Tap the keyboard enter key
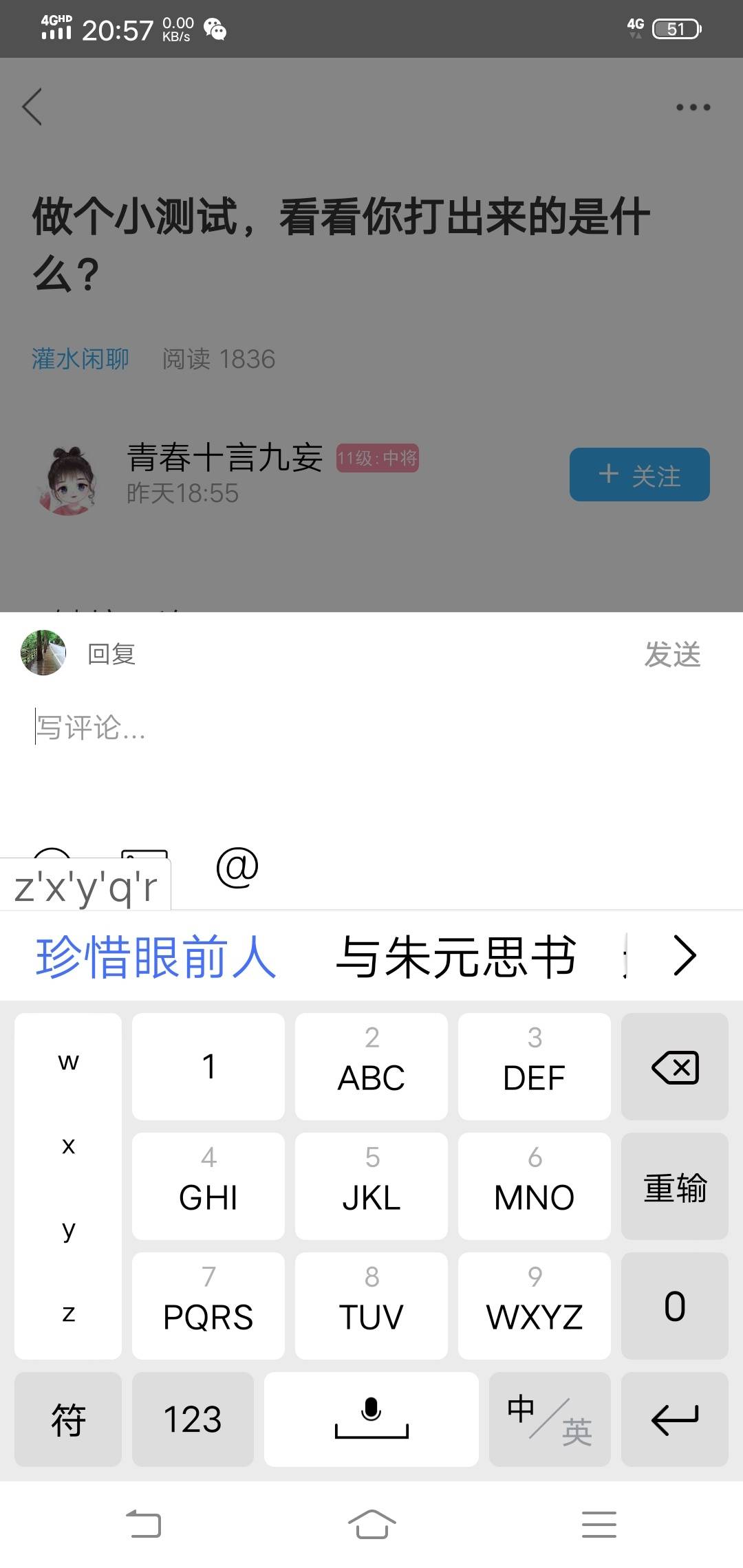 tap(674, 1419)
